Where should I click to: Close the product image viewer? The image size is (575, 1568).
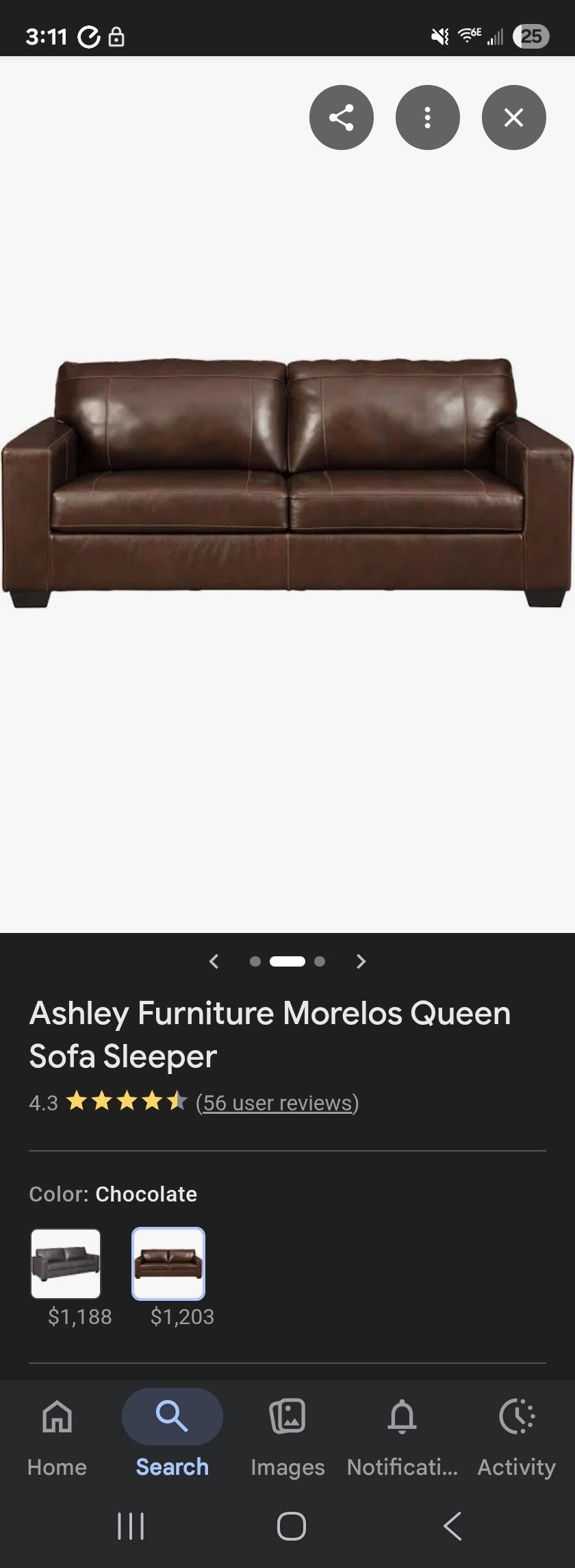click(513, 117)
